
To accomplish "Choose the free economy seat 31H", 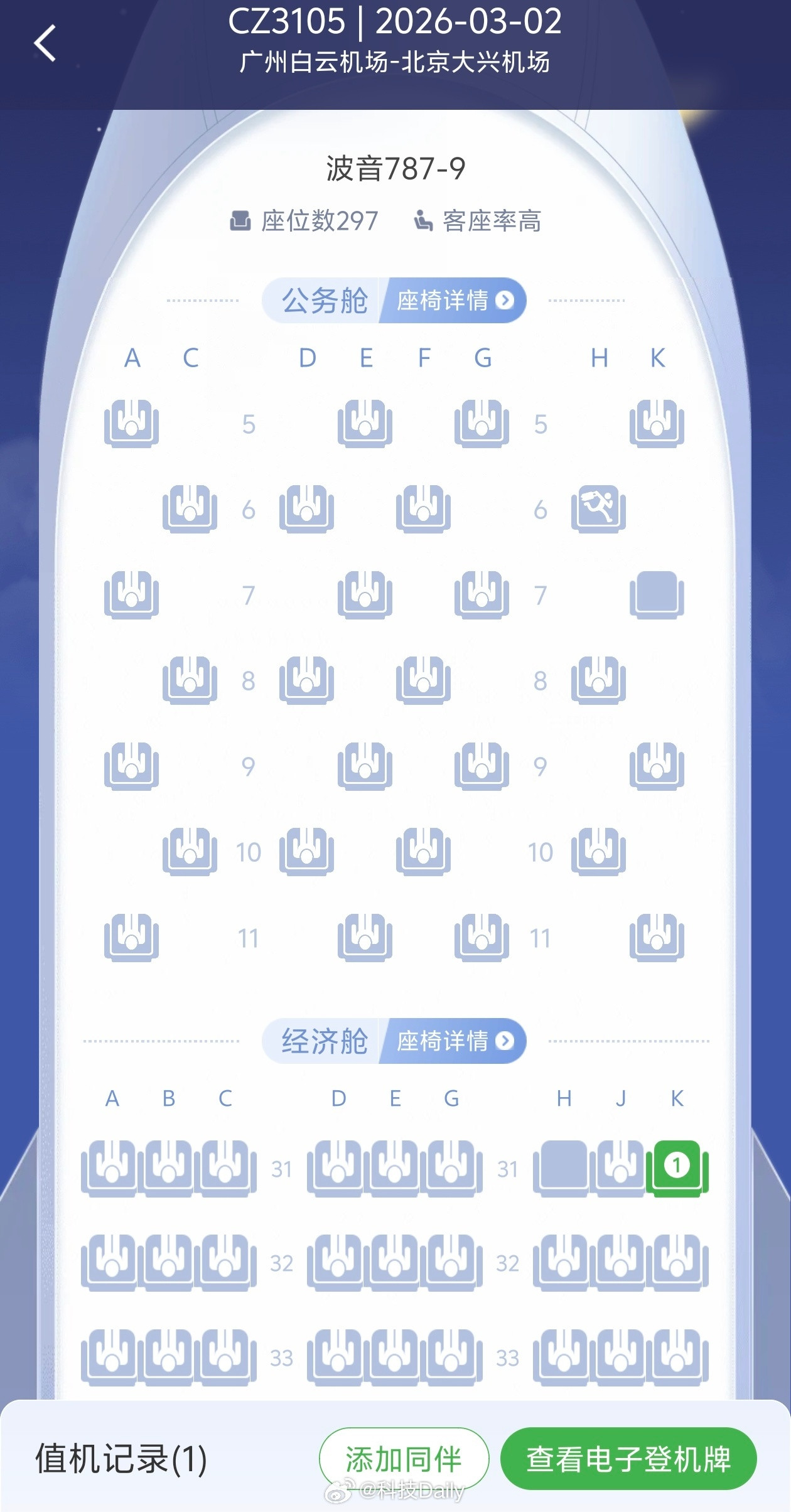I will (563, 1166).
